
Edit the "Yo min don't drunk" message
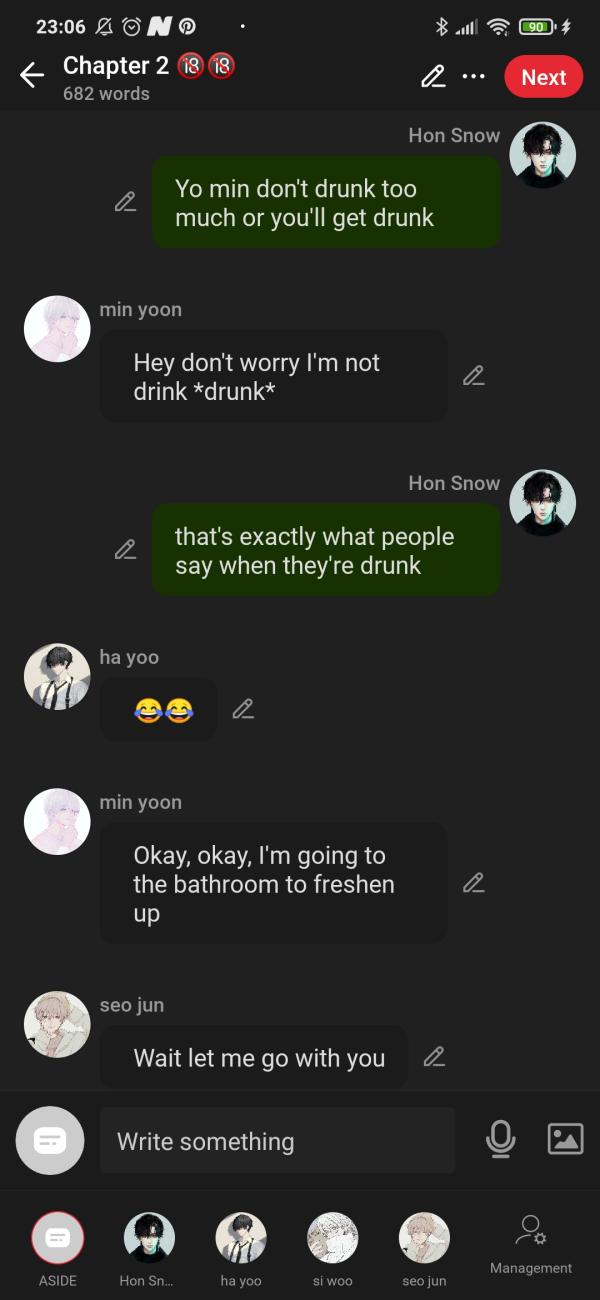(125, 202)
